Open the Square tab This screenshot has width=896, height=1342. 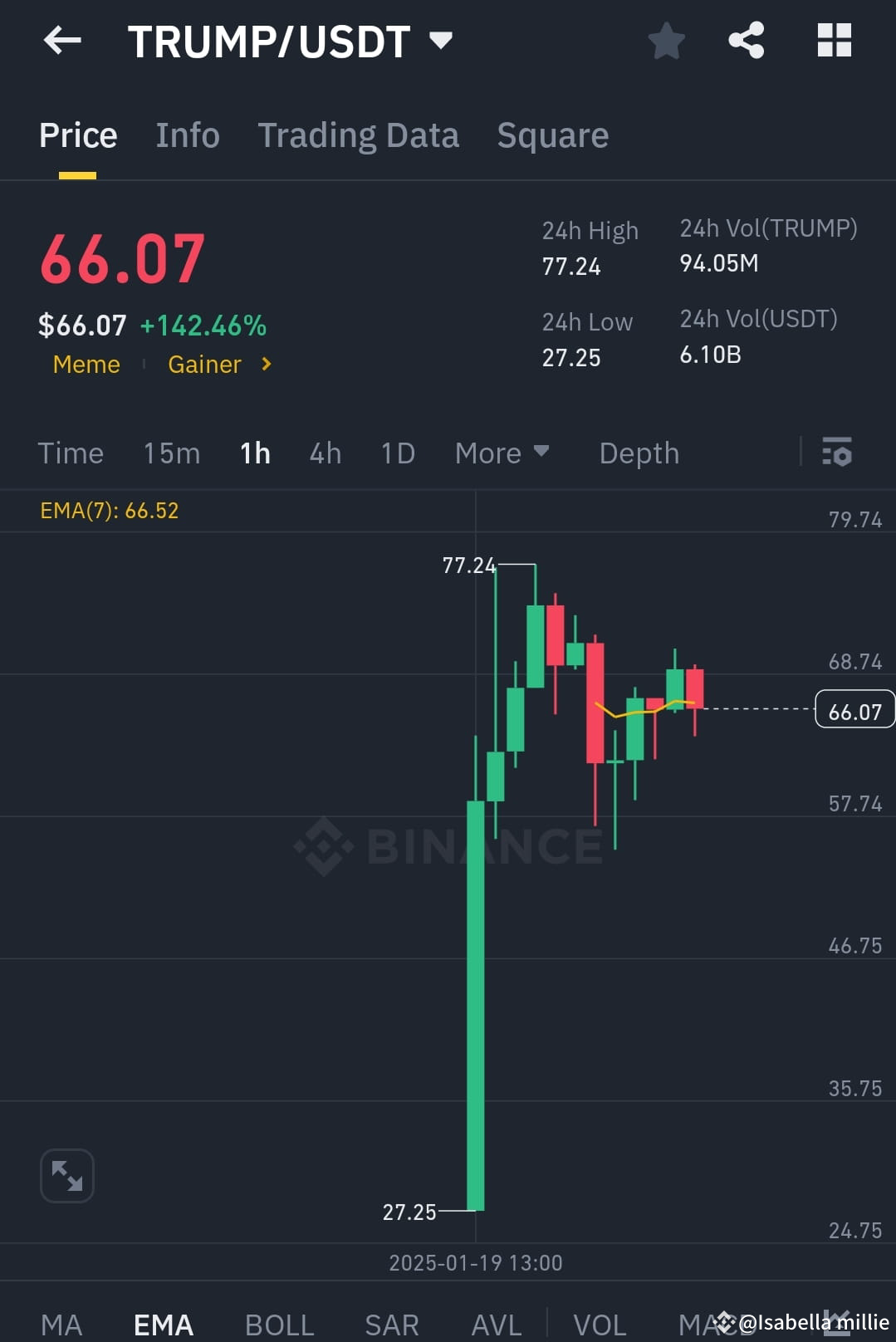click(552, 135)
